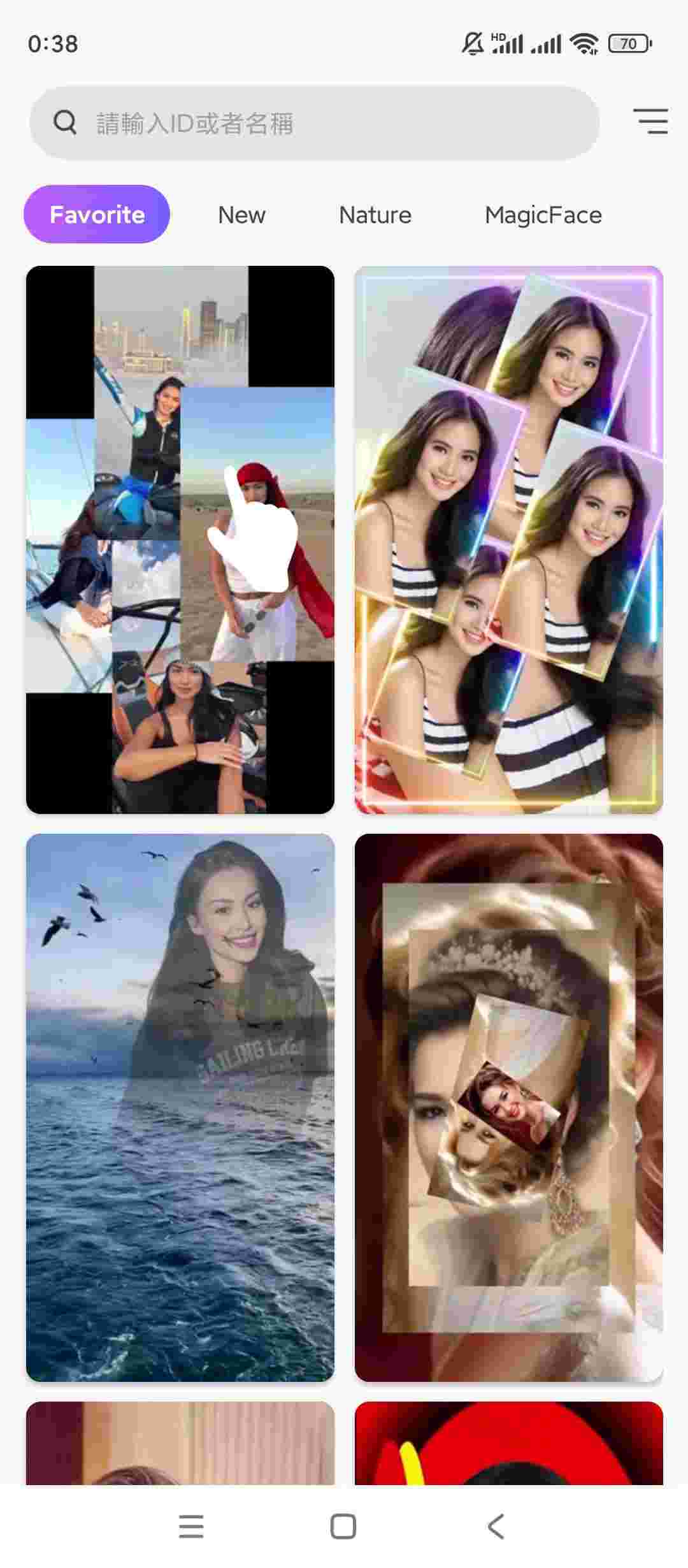The height and width of the screenshot is (1568, 688).
Task: Open the nested frames bridal template
Action: tap(508, 1107)
